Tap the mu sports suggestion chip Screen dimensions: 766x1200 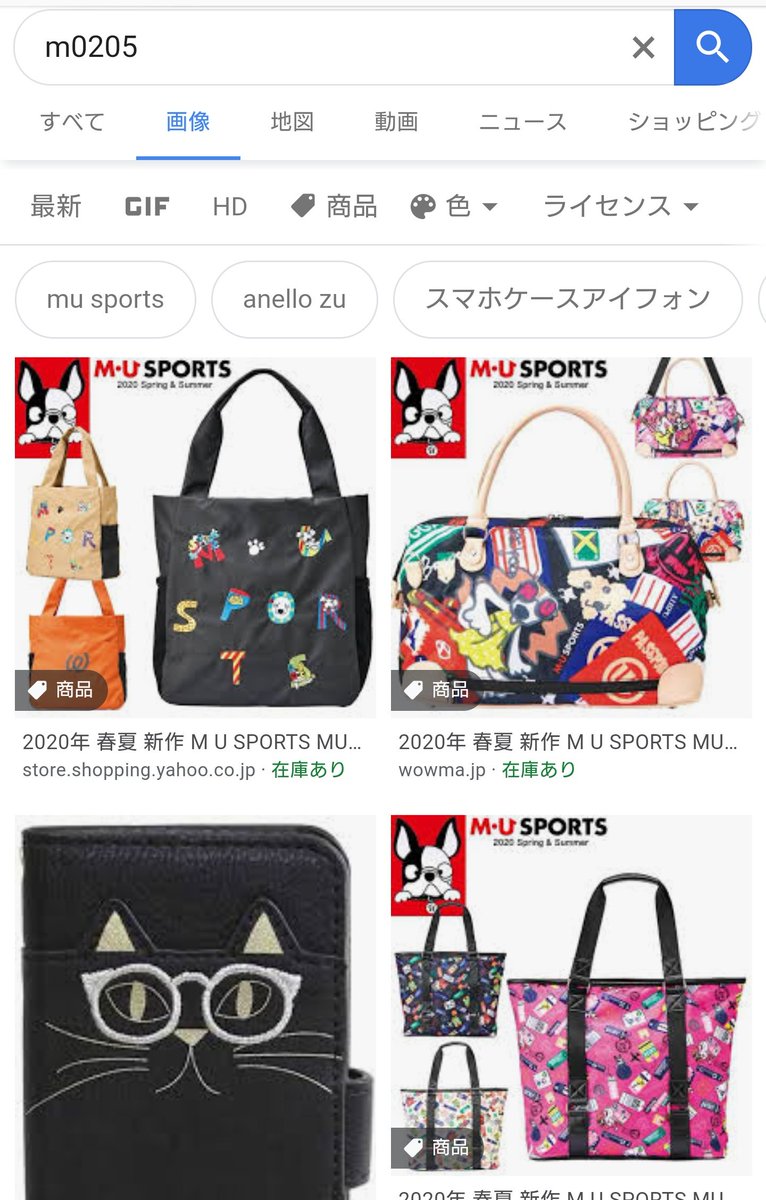tap(105, 299)
